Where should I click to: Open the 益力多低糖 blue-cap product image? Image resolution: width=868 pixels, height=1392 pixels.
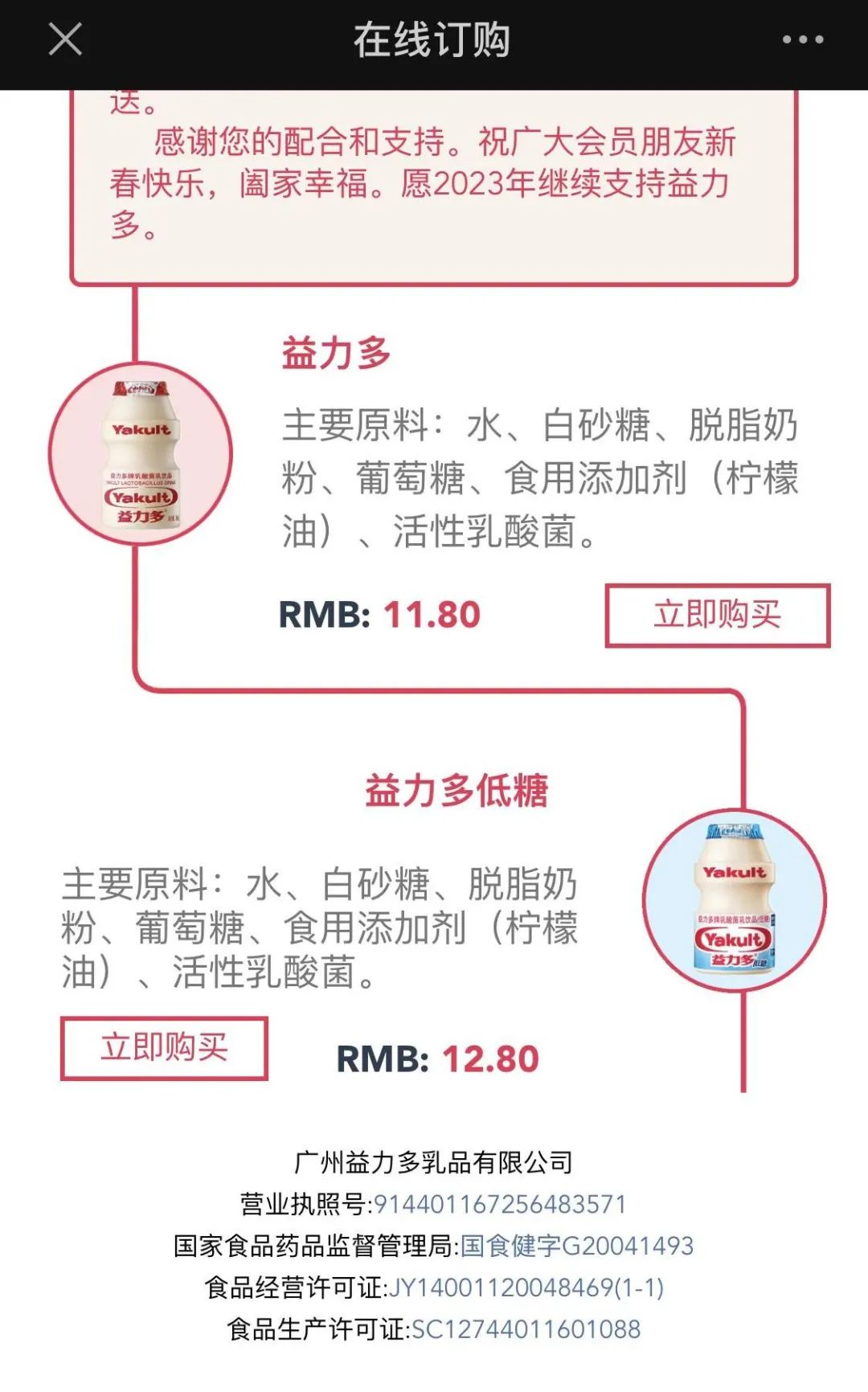(x=735, y=900)
